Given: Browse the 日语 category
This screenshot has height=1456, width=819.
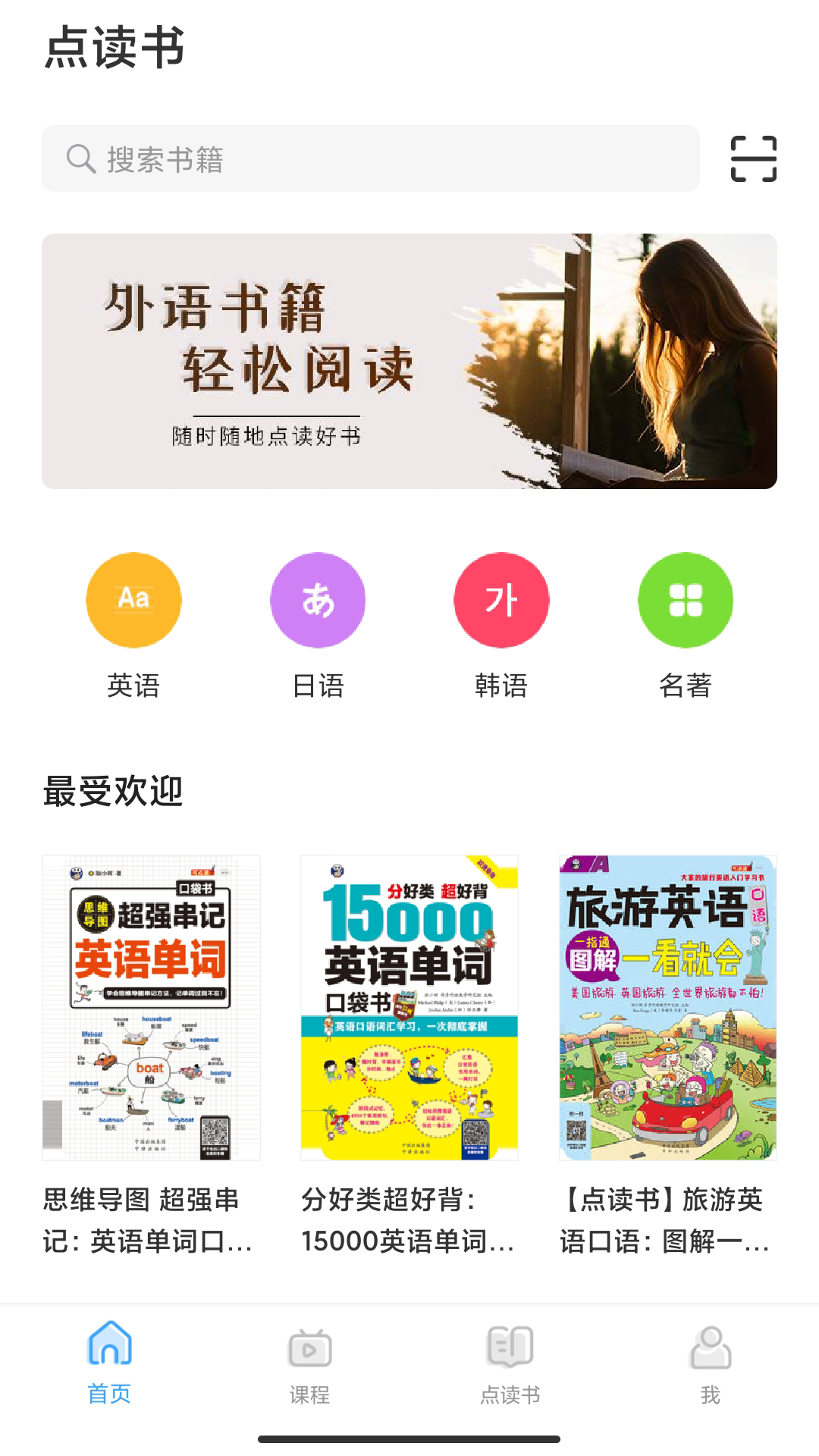Looking at the screenshot, I should click(x=318, y=601).
